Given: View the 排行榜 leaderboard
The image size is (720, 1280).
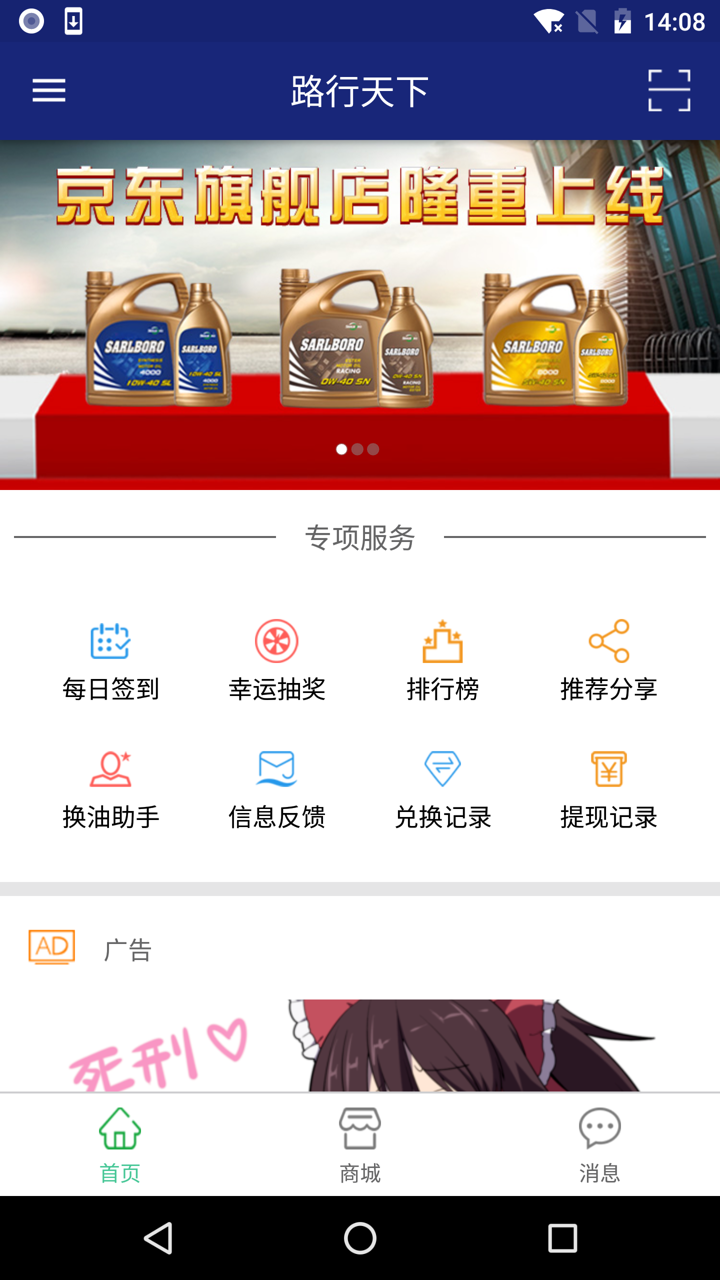Looking at the screenshot, I should [443, 660].
